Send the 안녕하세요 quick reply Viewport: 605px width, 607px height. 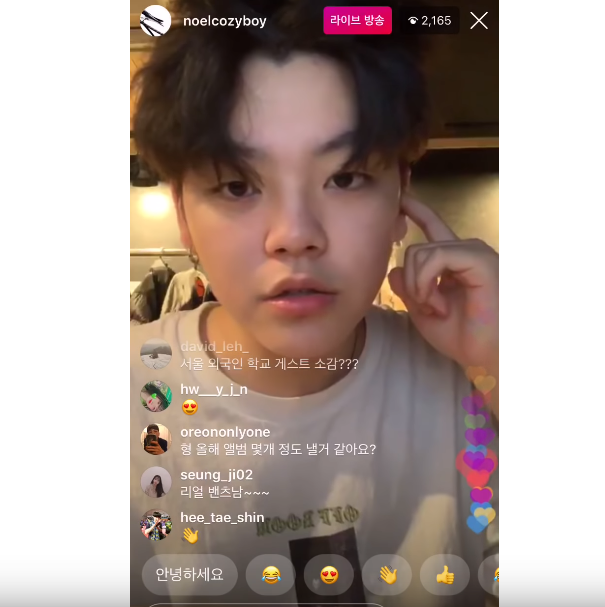(x=189, y=574)
